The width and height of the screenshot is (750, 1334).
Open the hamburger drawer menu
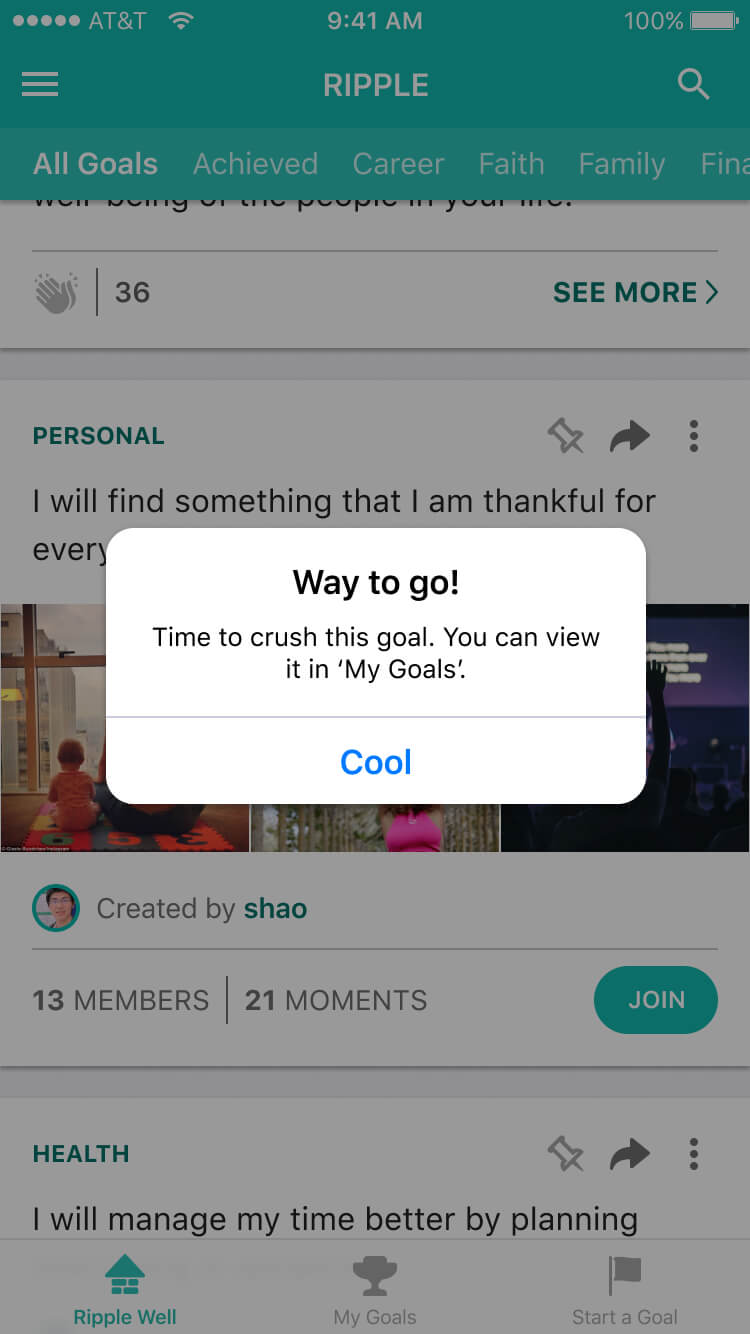click(x=40, y=85)
